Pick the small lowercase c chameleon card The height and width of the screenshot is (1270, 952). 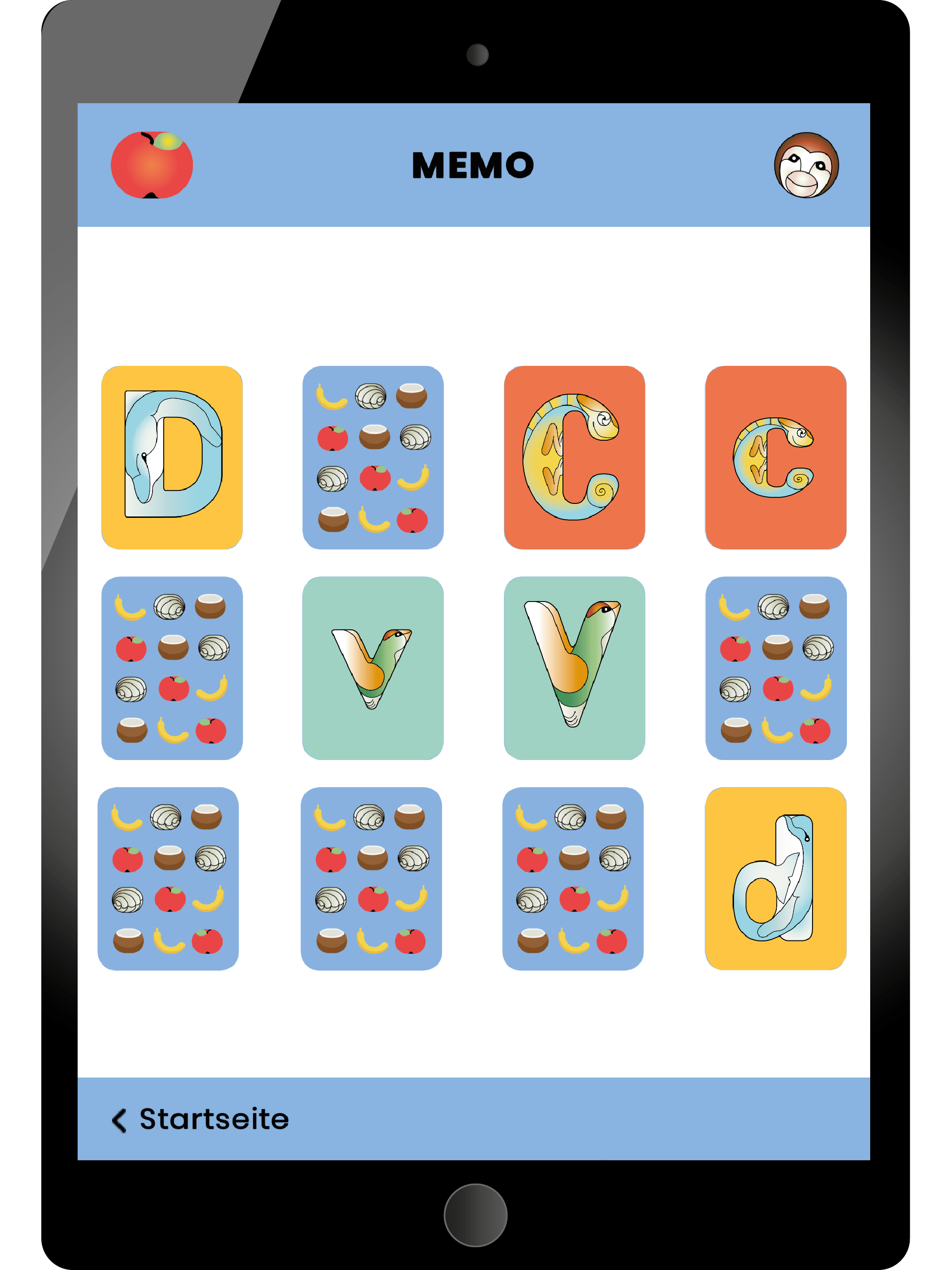coord(775,457)
